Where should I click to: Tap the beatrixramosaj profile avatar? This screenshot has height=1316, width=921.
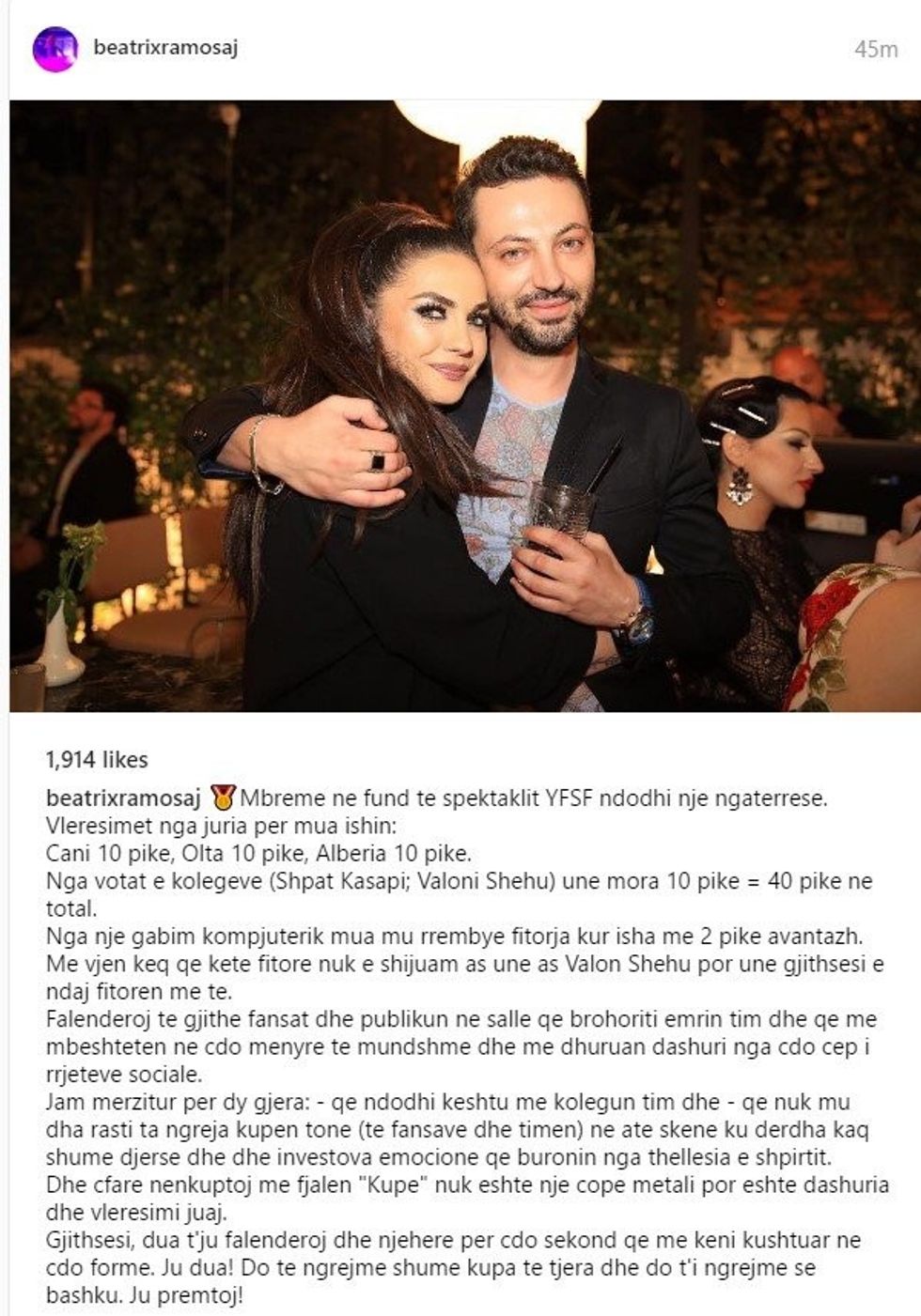[55, 49]
